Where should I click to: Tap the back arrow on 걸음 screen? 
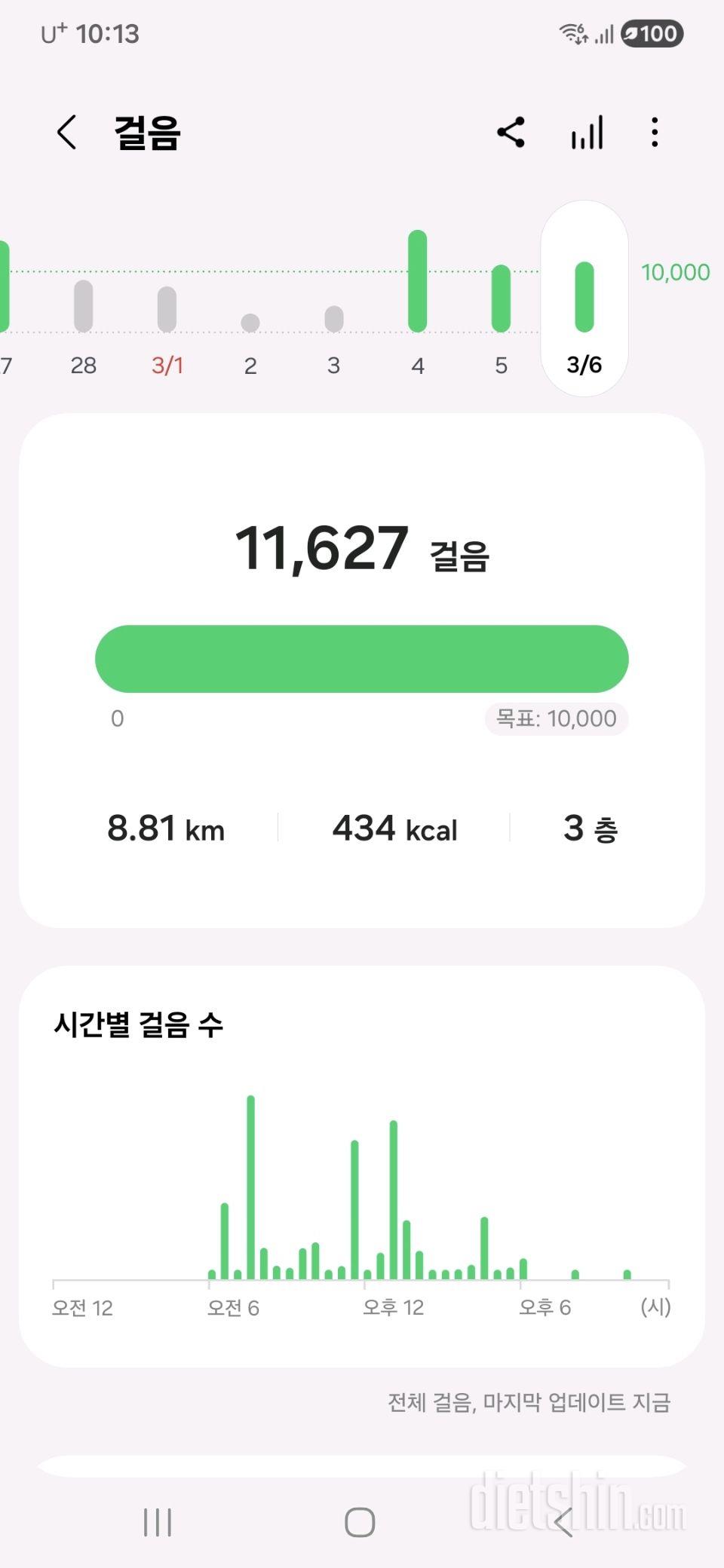(66, 133)
